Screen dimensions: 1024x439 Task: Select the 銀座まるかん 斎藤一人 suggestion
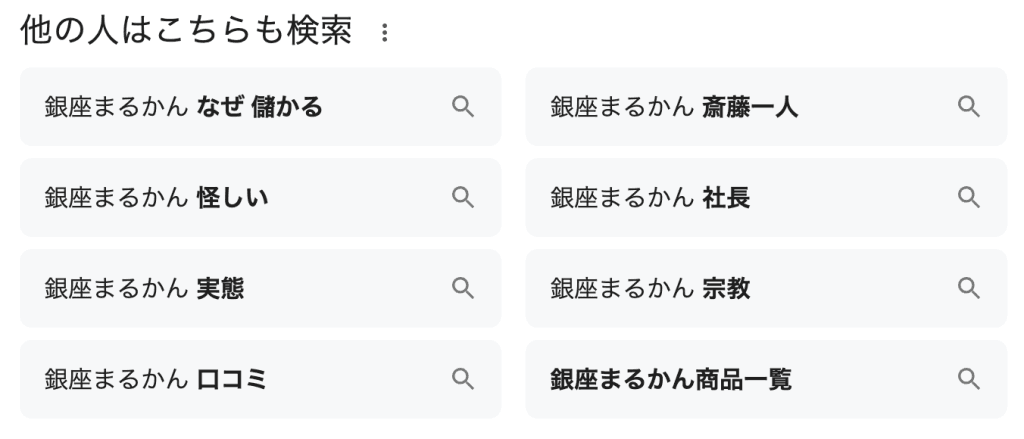click(766, 107)
